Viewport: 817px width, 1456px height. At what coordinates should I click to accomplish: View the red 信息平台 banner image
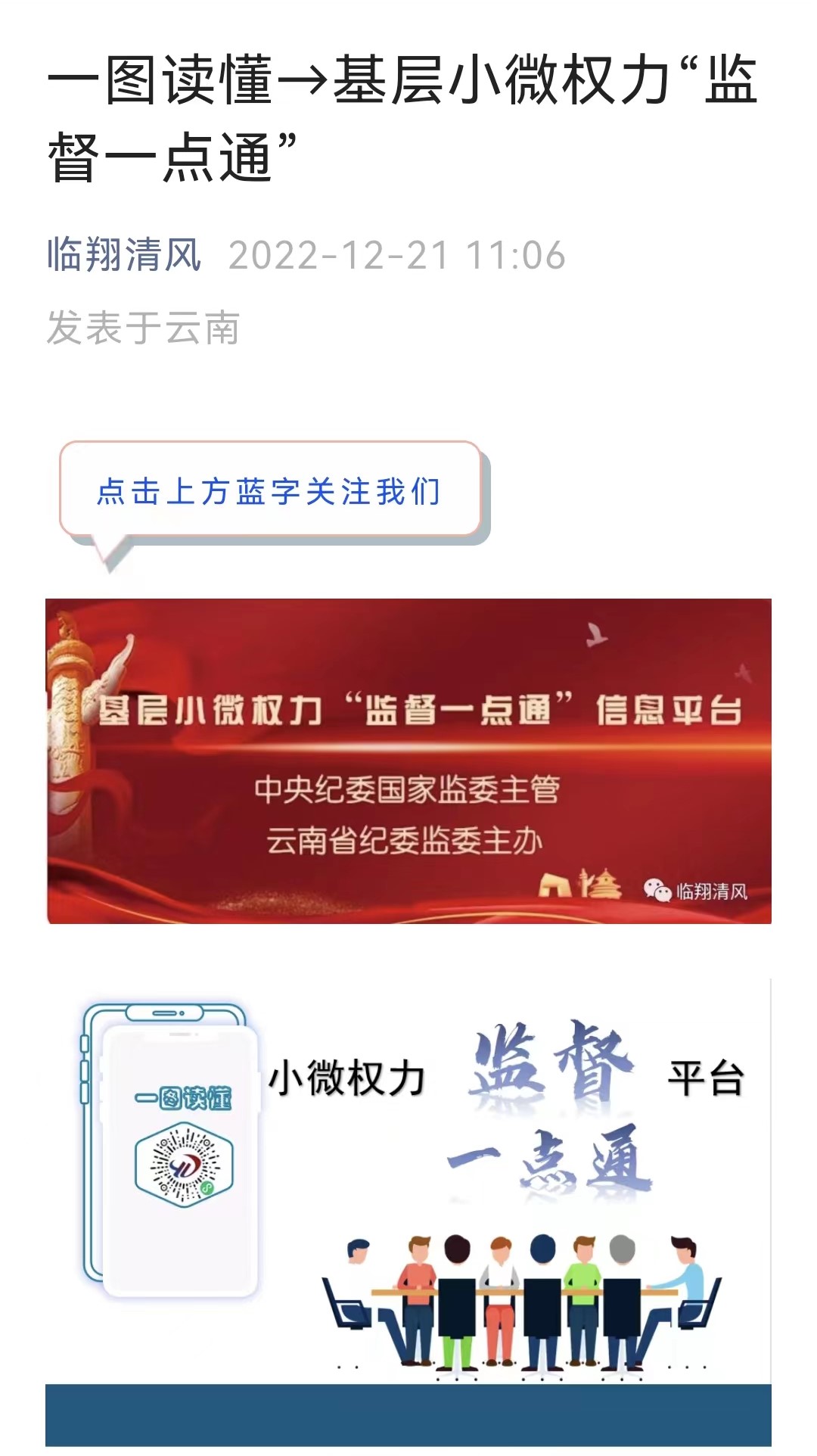408,761
